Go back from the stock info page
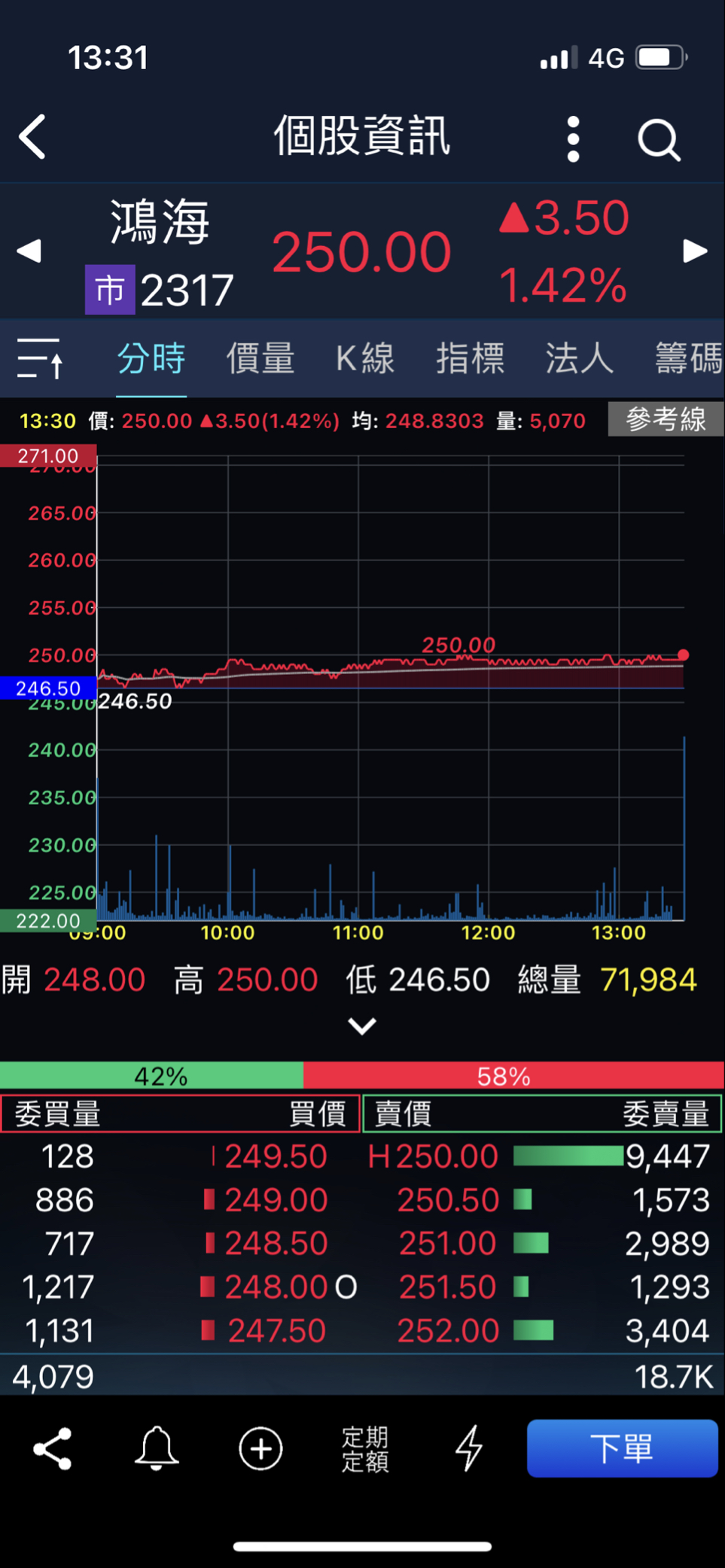The image size is (725, 1568). (33, 138)
